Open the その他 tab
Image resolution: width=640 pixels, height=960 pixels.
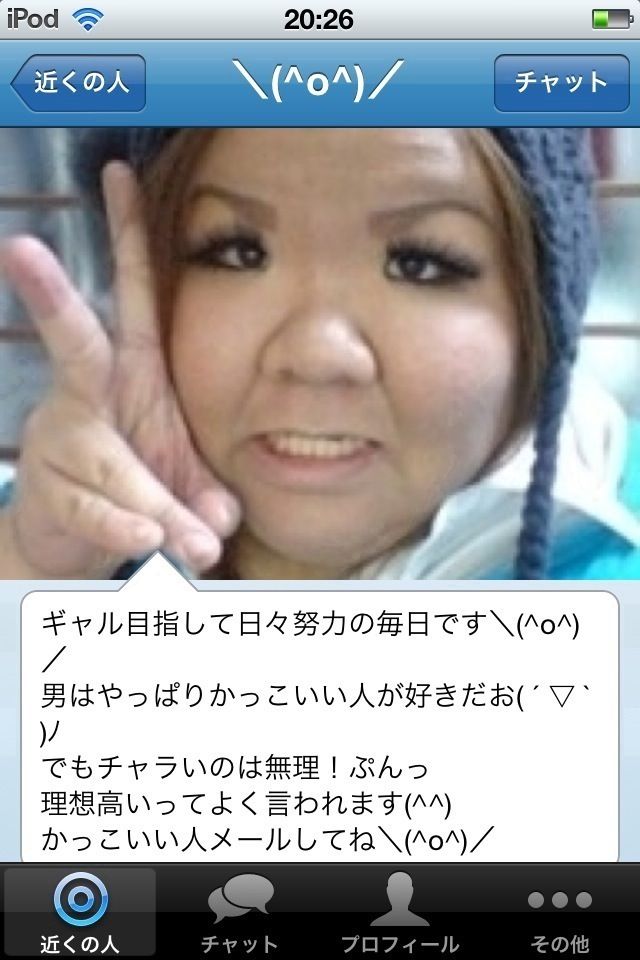tap(559, 912)
